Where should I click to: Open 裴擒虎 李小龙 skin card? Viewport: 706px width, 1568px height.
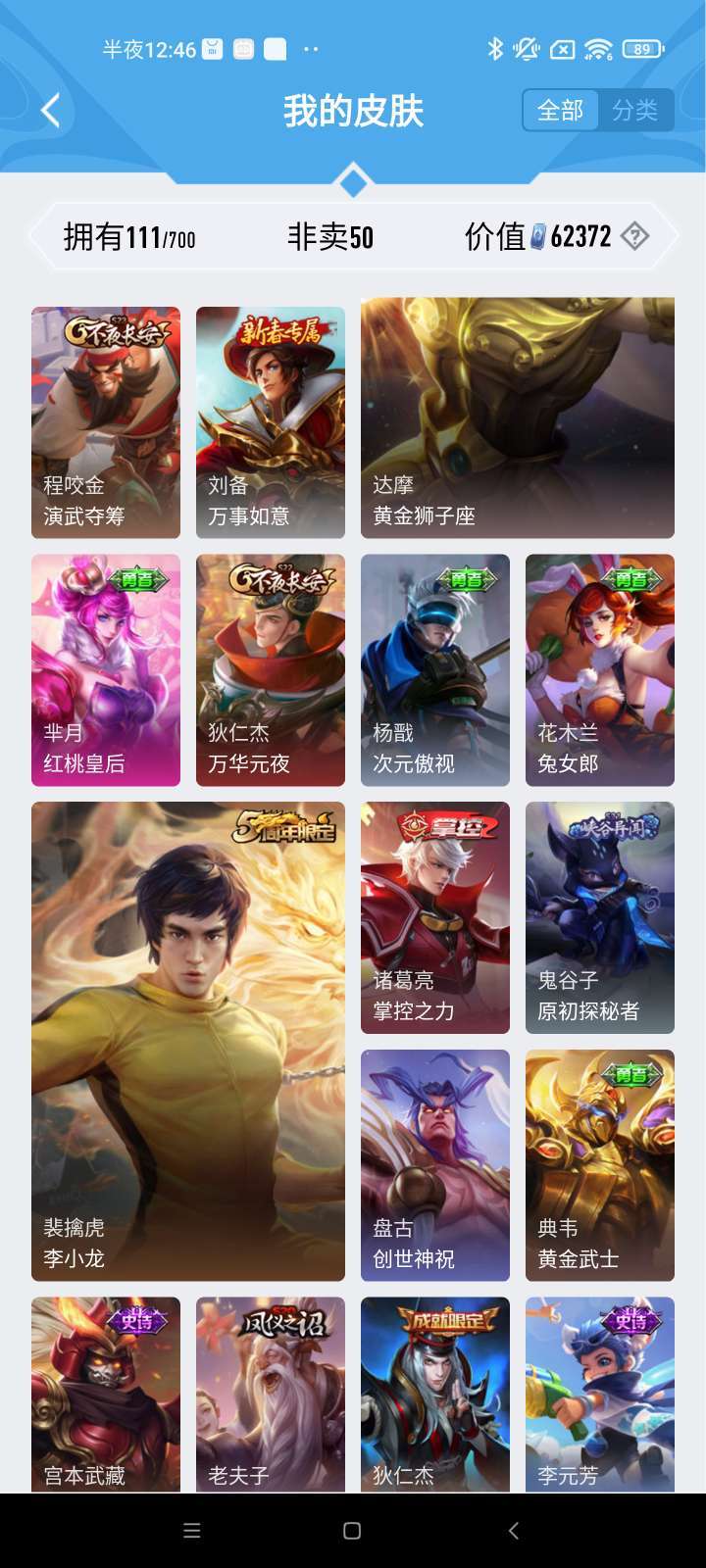(188, 1042)
